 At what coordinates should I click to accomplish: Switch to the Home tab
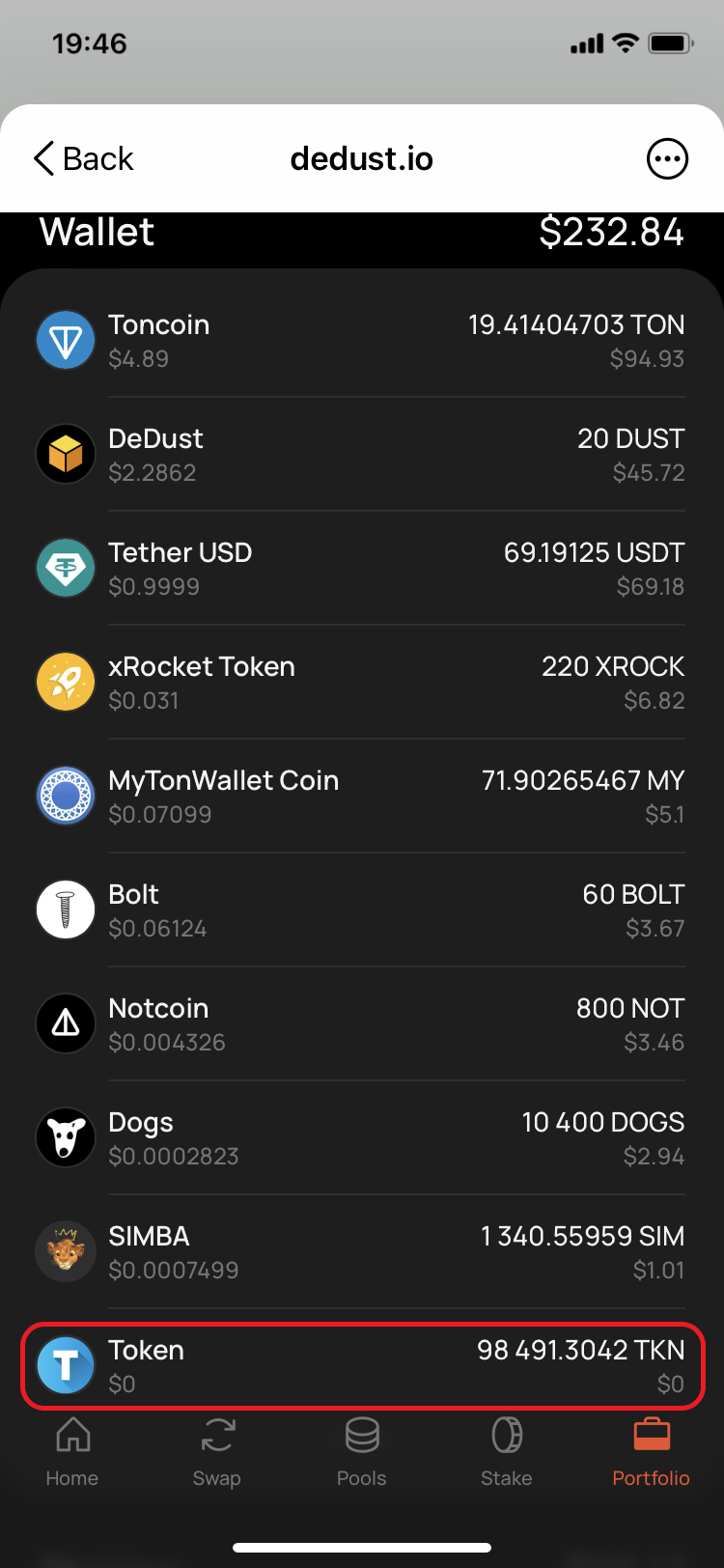tap(72, 1451)
